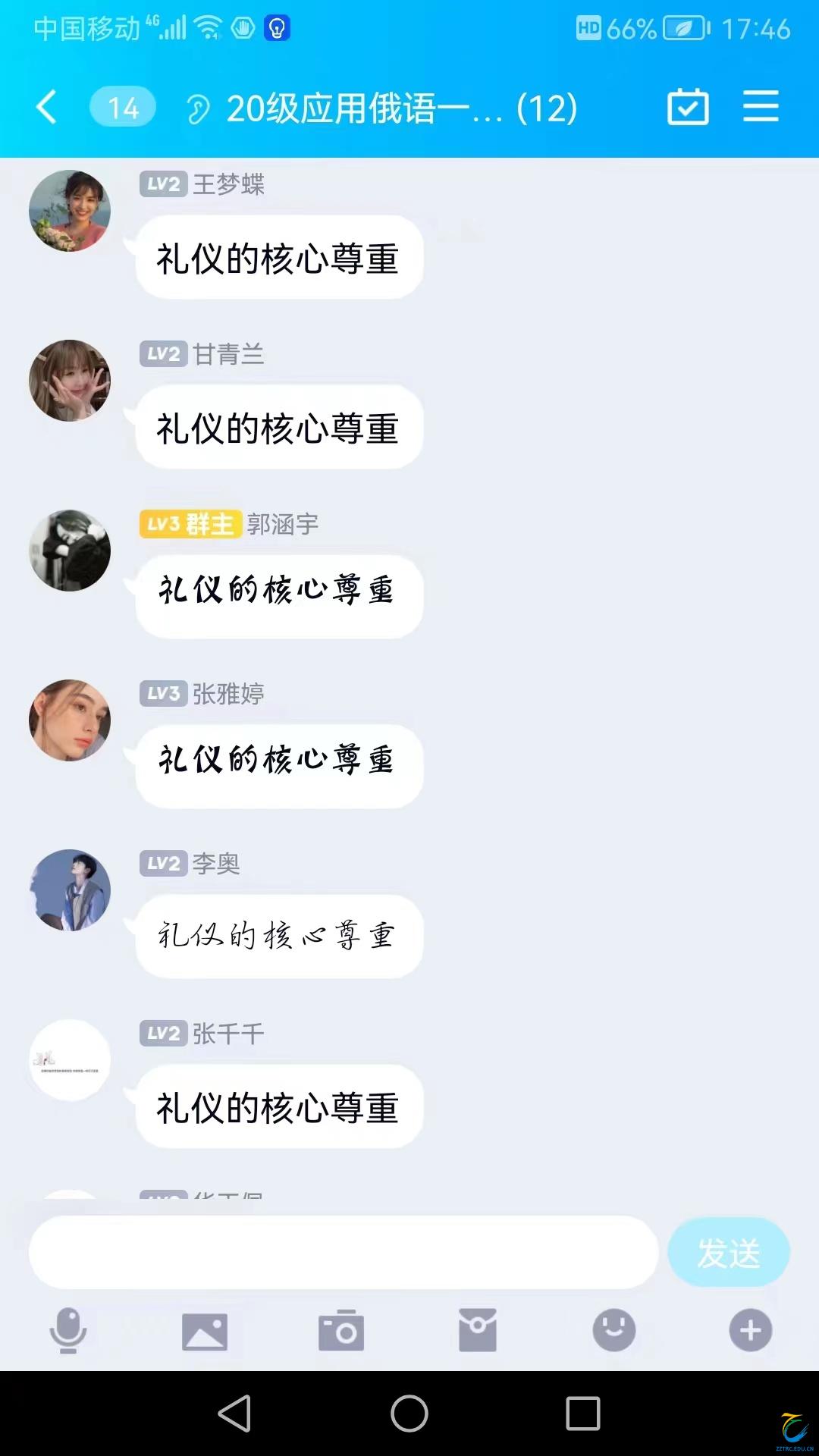Screen dimensions: 819x1456
Task: Open the group calendar check-in icon
Action: pos(688,107)
